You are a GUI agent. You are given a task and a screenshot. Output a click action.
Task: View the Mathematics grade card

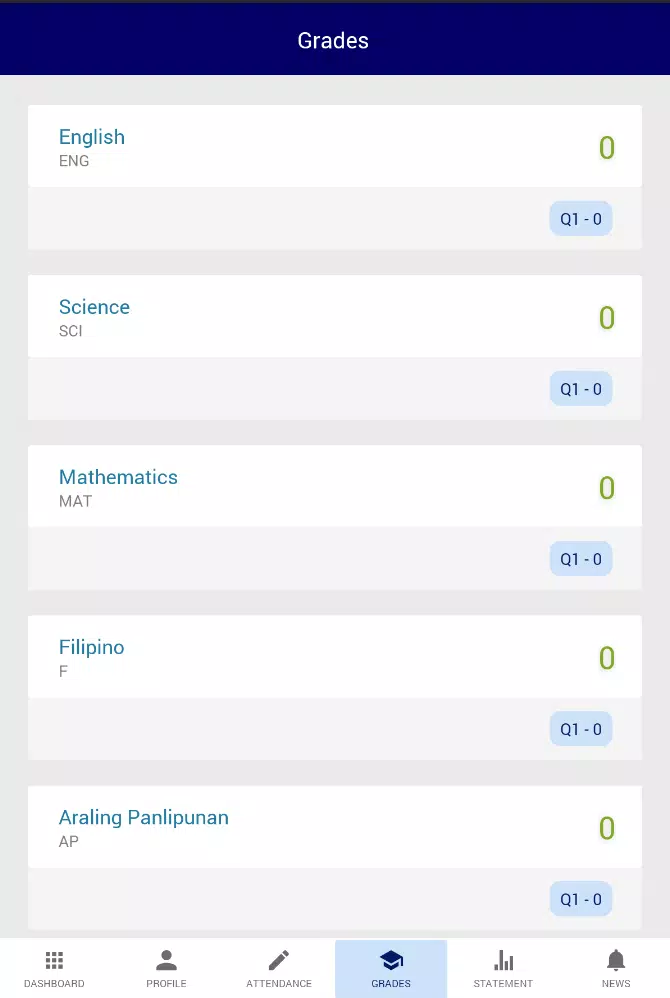point(334,487)
